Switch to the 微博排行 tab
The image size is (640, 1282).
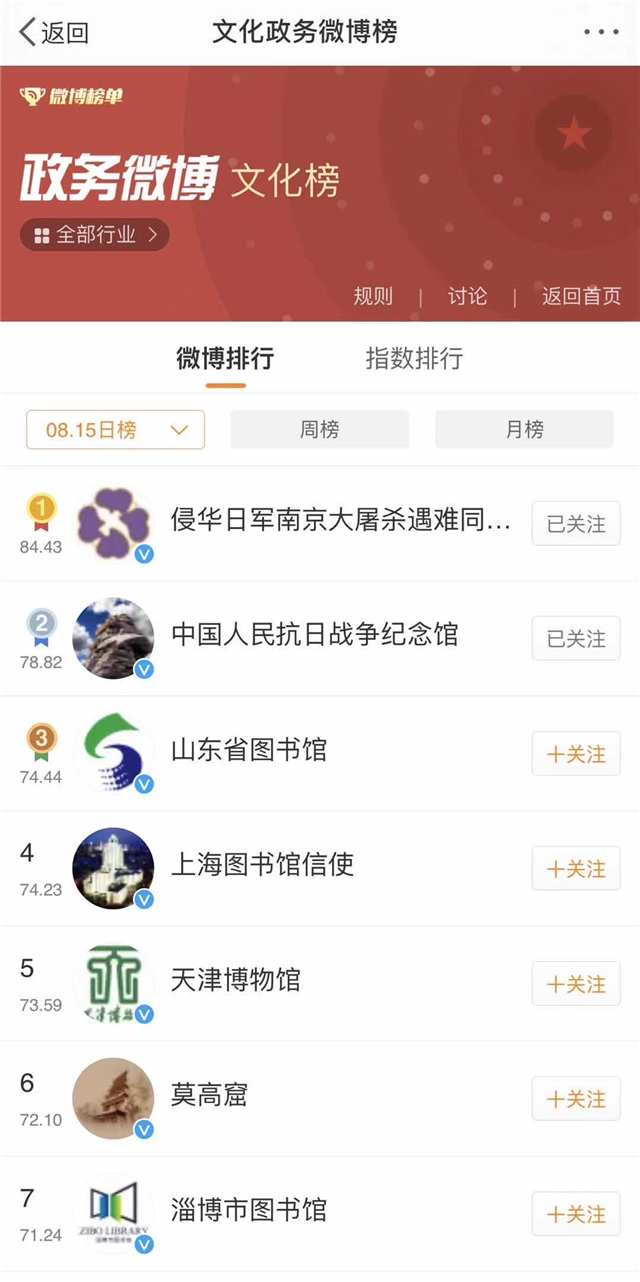225,358
